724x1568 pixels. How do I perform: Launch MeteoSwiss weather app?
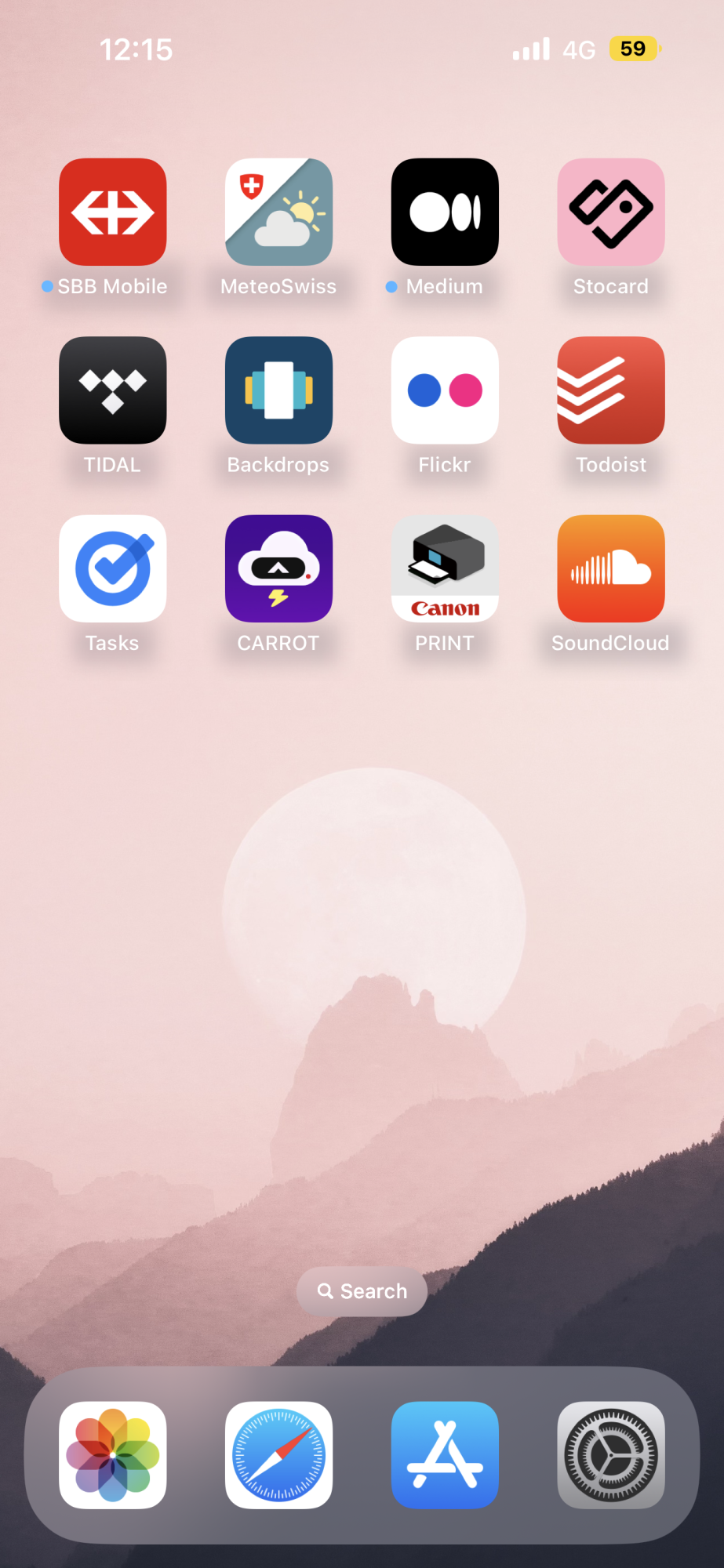tap(278, 212)
